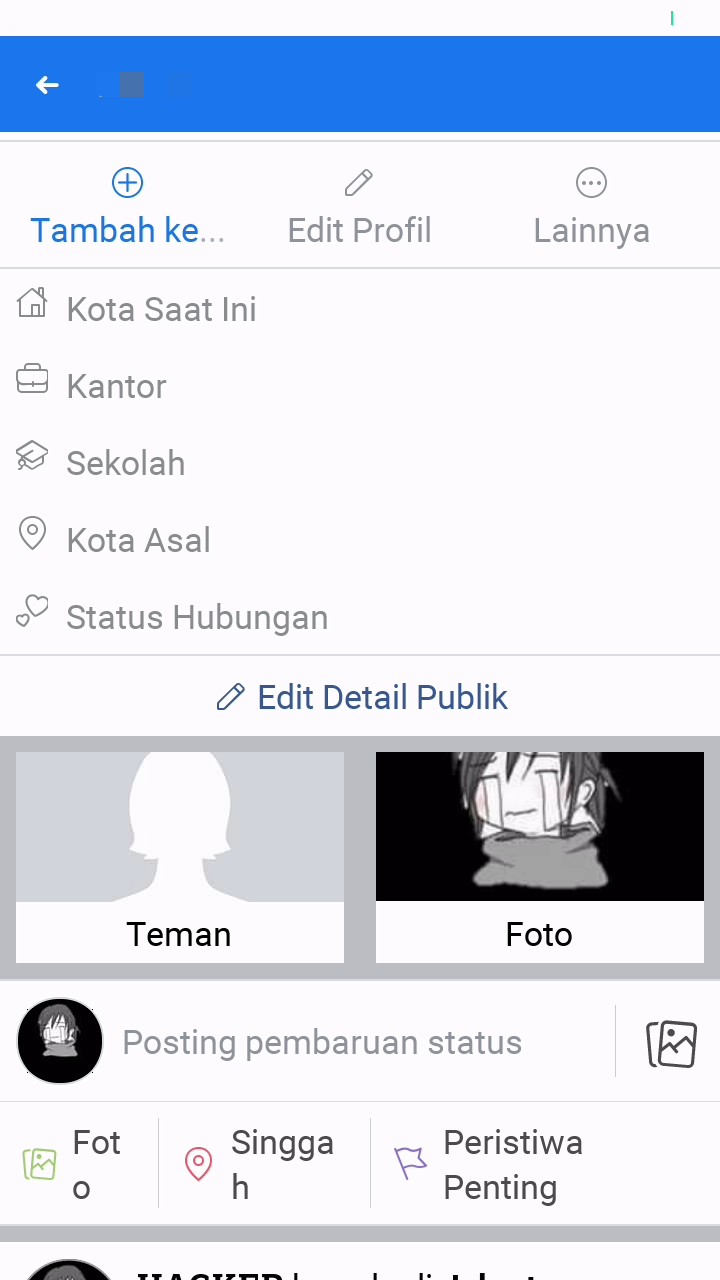Tap Tambah ke... to add a story
720x1280 pixels.
[x=127, y=208]
